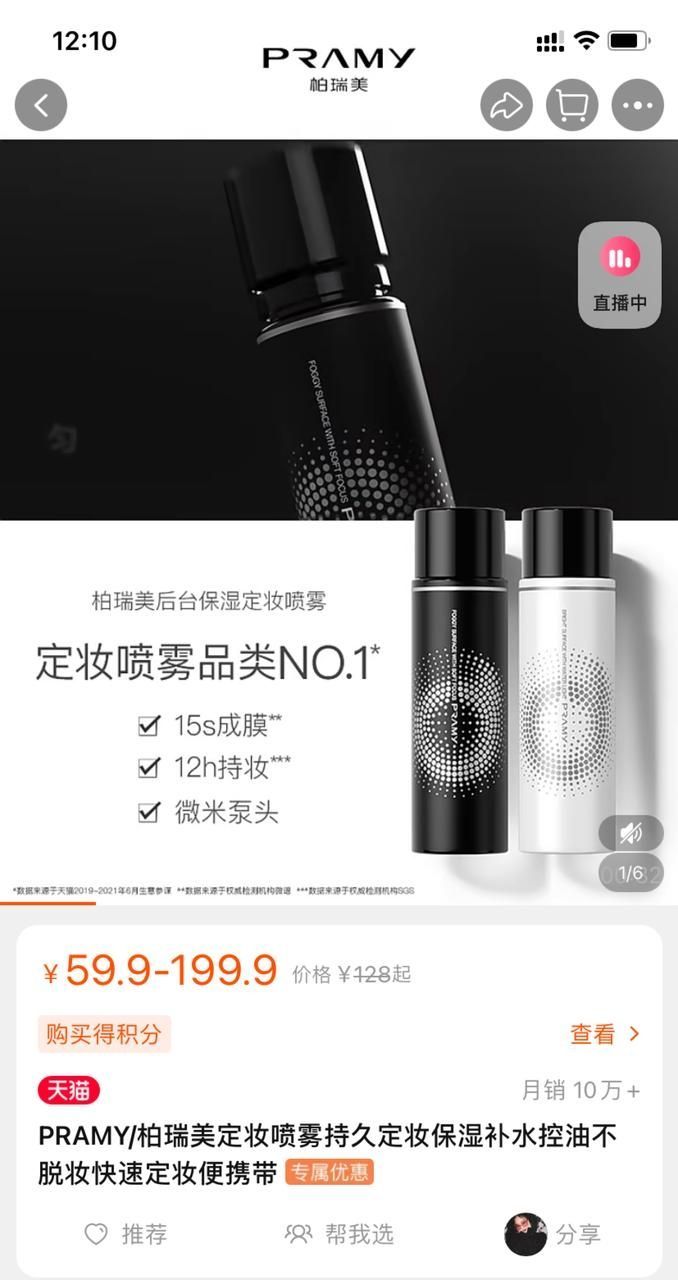Unmute the product video sound
Image resolution: width=678 pixels, height=1280 pixels.
pos(630,833)
